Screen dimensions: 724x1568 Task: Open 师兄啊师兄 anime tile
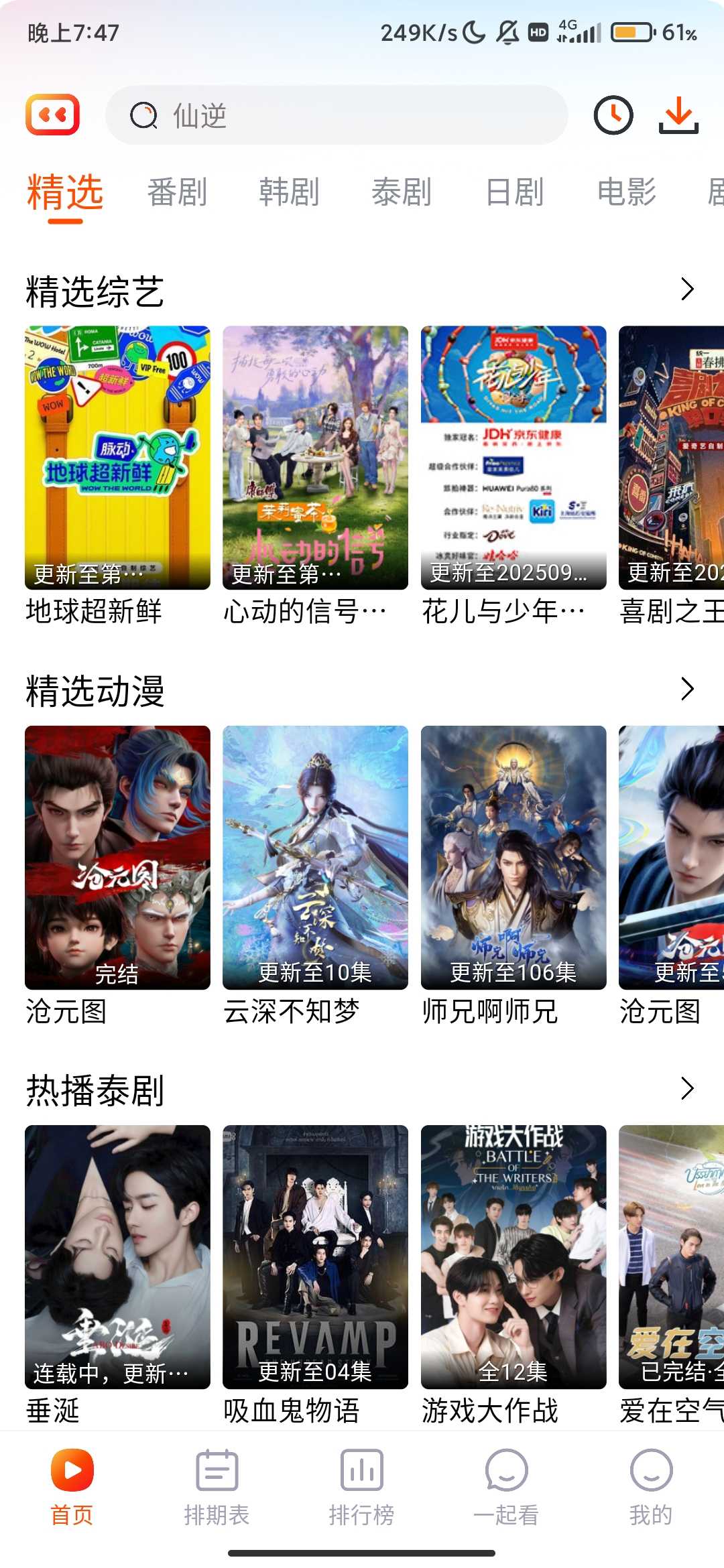point(514,858)
